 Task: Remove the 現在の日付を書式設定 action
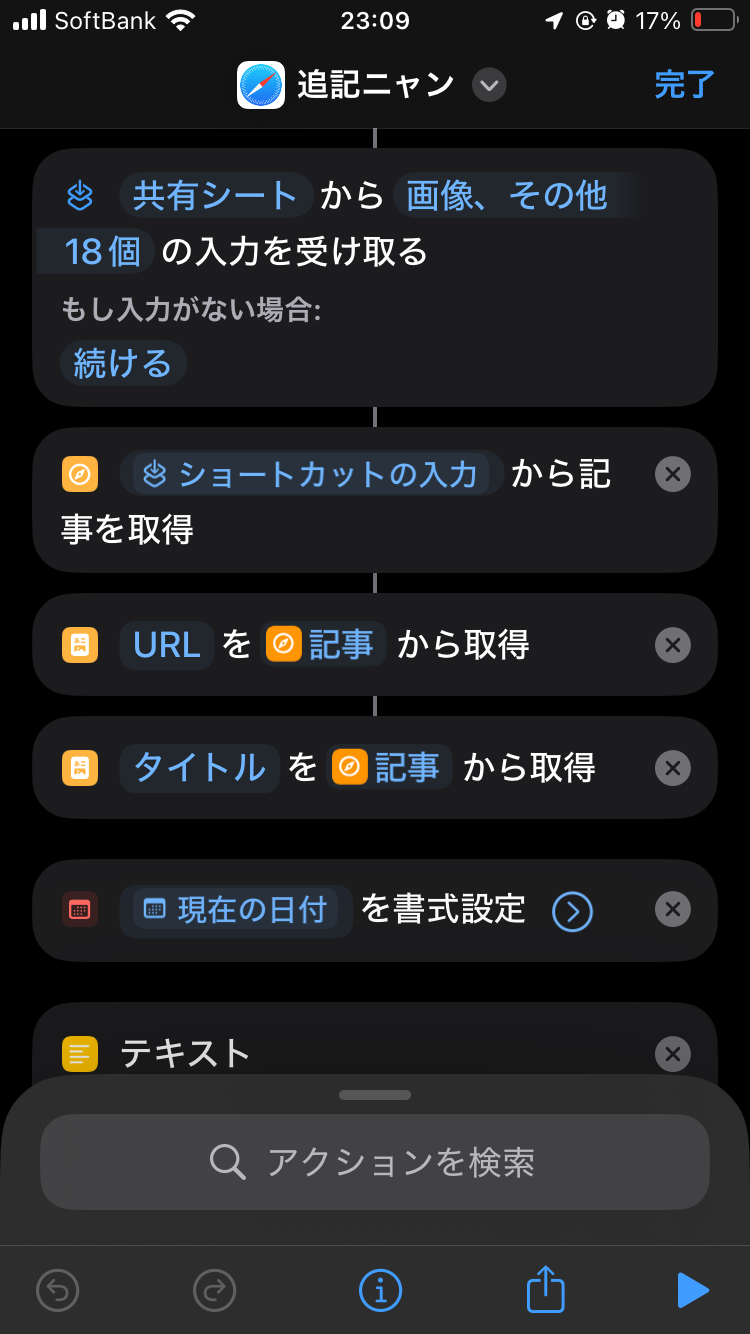click(x=672, y=910)
